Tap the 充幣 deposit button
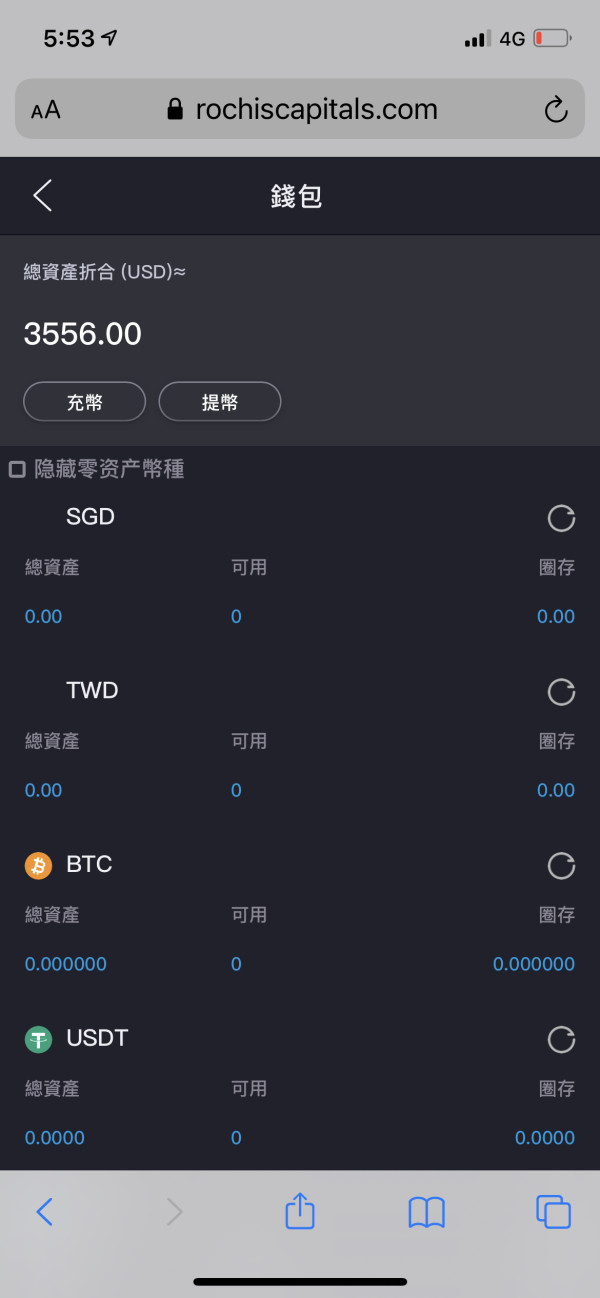 click(x=85, y=402)
